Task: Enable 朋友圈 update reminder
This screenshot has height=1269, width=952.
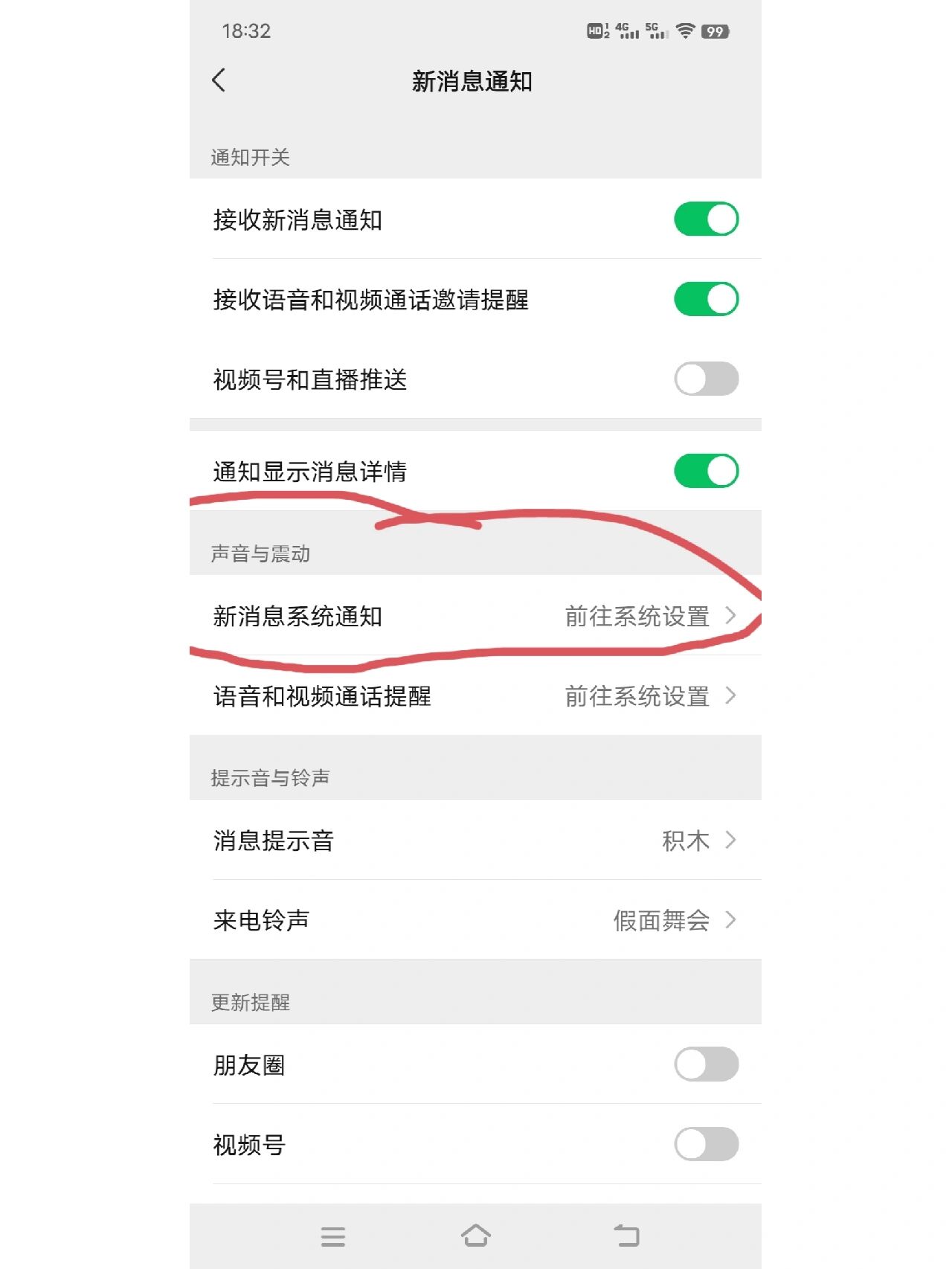Action: (x=705, y=1064)
